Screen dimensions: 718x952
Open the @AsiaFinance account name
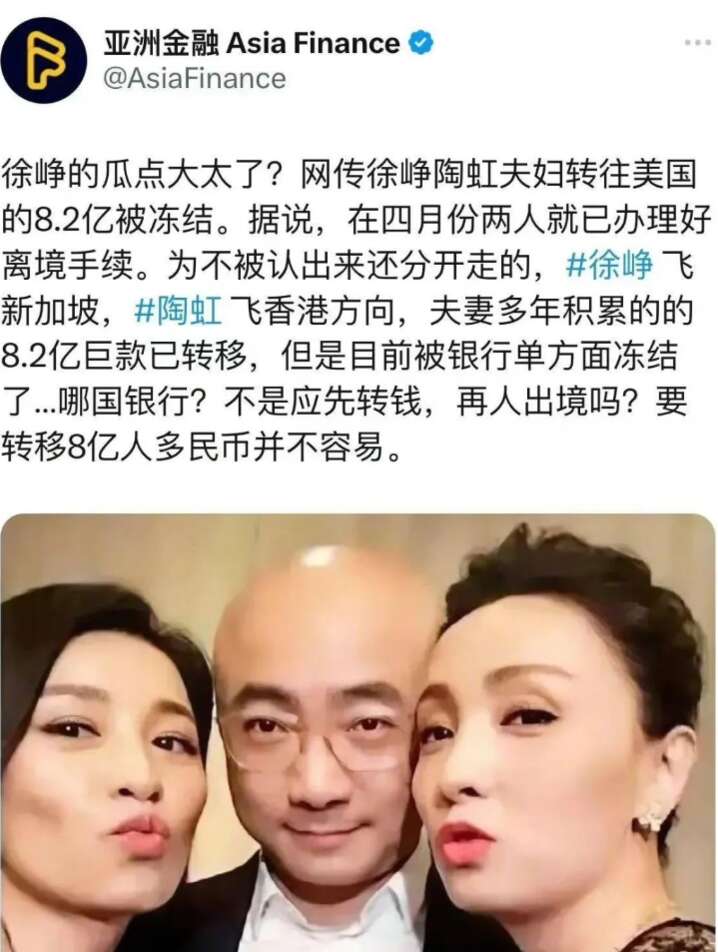point(194,79)
